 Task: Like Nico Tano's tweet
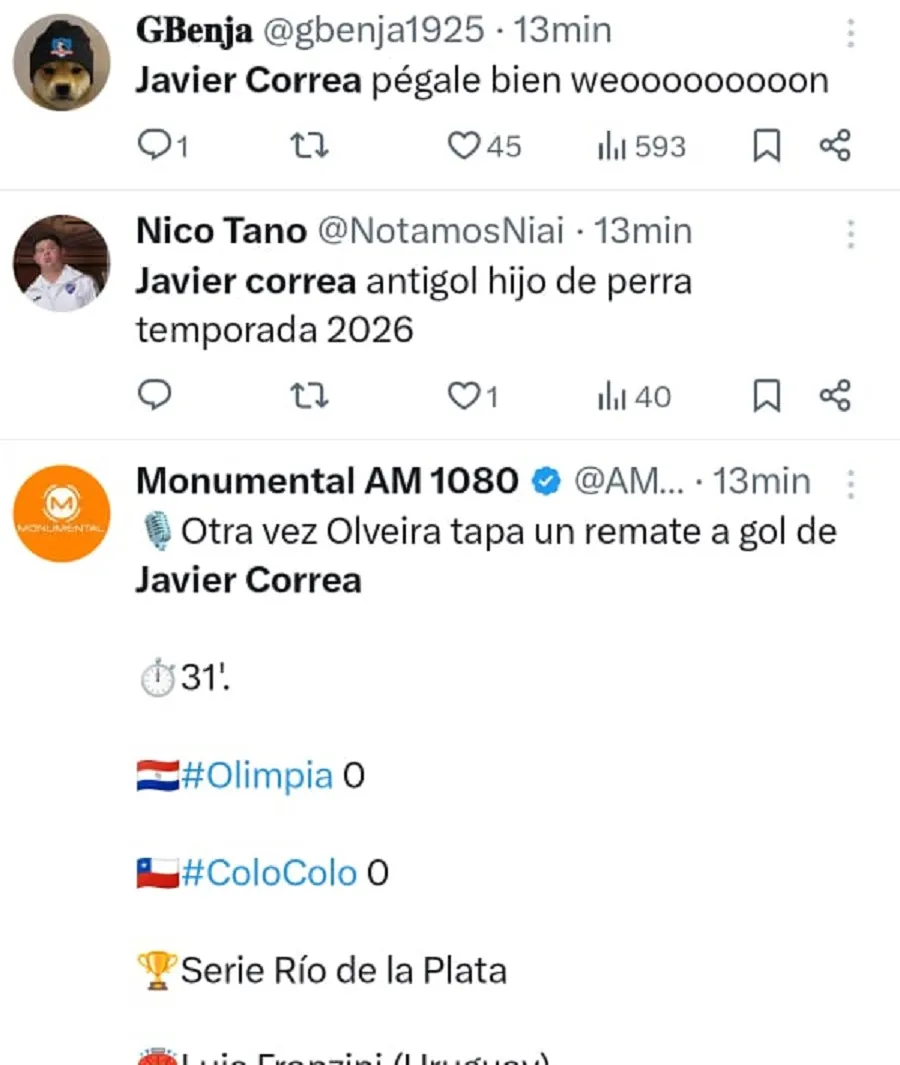[x=463, y=397]
